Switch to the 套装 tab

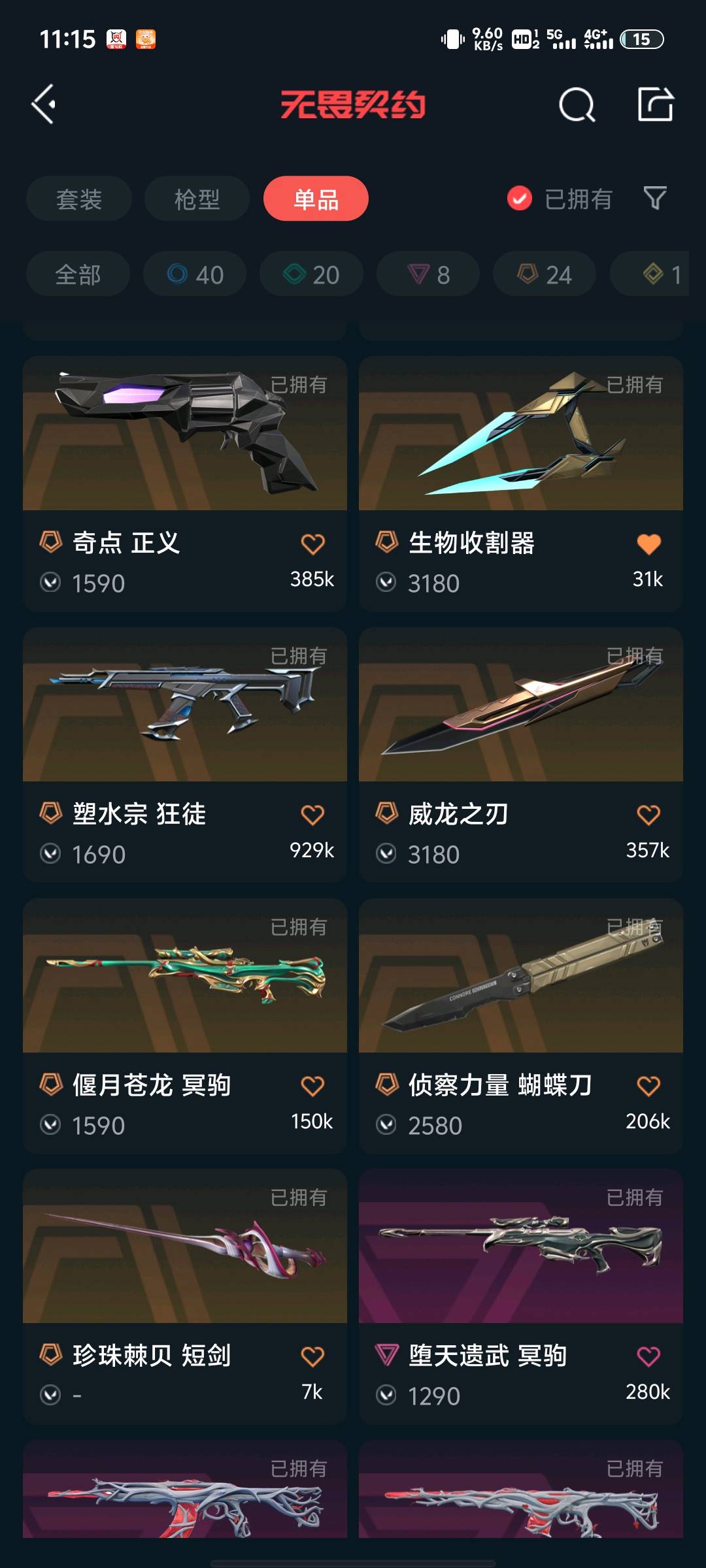[x=79, y=199]
